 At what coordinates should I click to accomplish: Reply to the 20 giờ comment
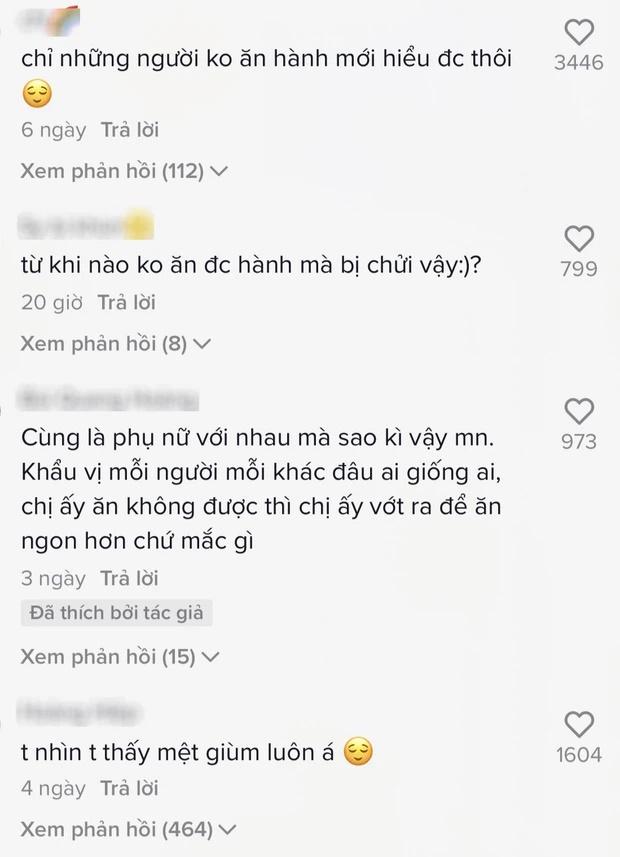(126, 302)
